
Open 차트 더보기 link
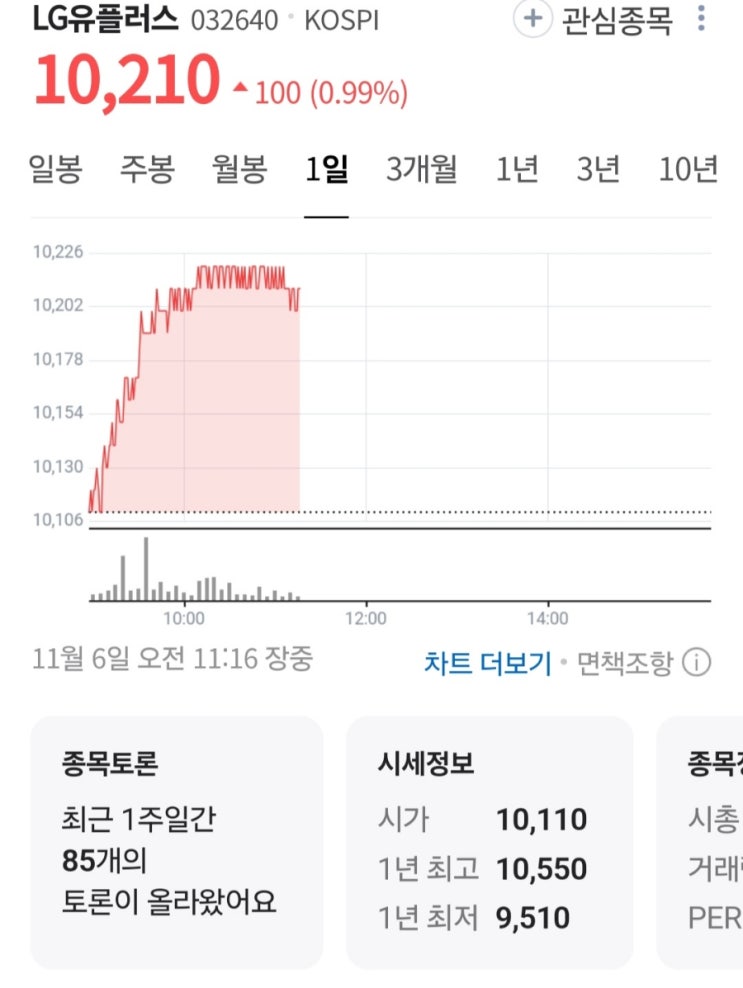point(487,663)
